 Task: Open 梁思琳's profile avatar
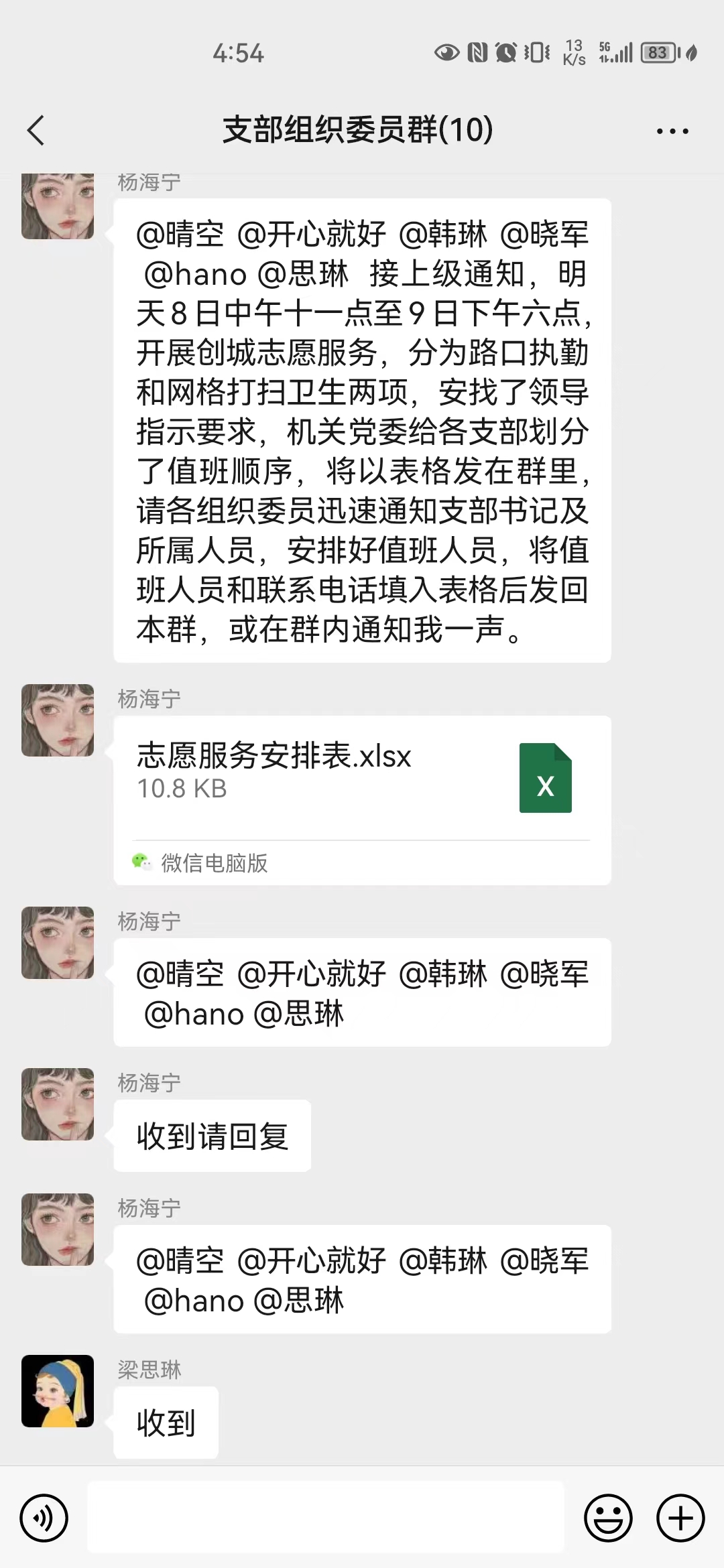coord(58,1391)
